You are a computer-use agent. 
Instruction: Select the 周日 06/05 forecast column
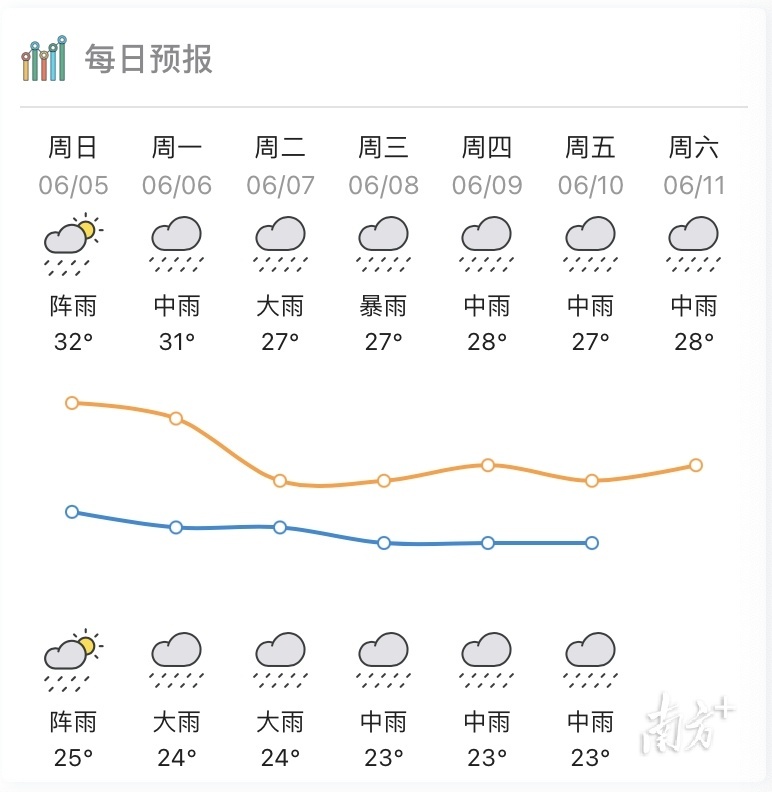[x=70, y=165]
